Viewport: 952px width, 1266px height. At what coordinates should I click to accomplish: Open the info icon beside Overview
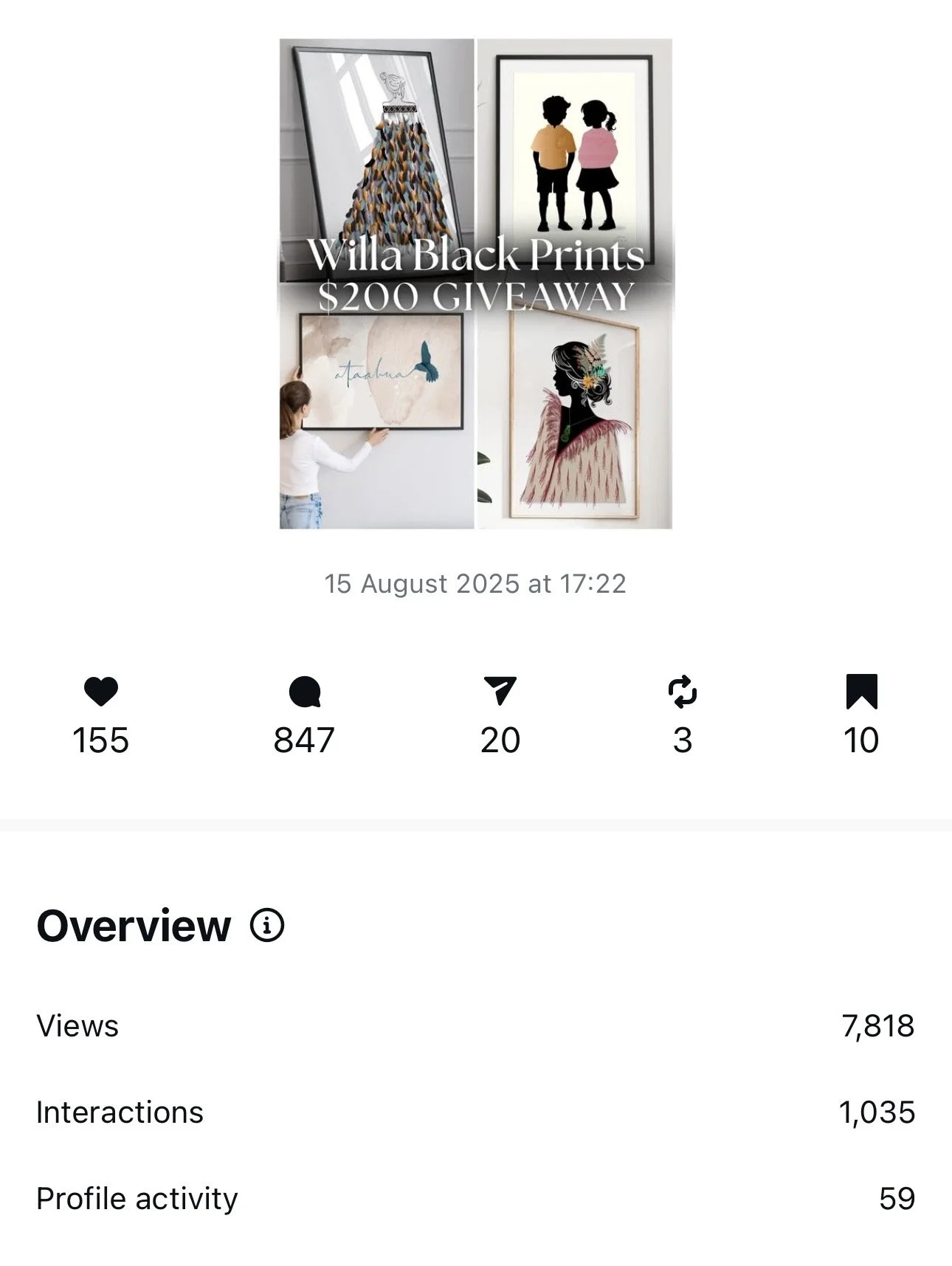(x=266, y=925)
